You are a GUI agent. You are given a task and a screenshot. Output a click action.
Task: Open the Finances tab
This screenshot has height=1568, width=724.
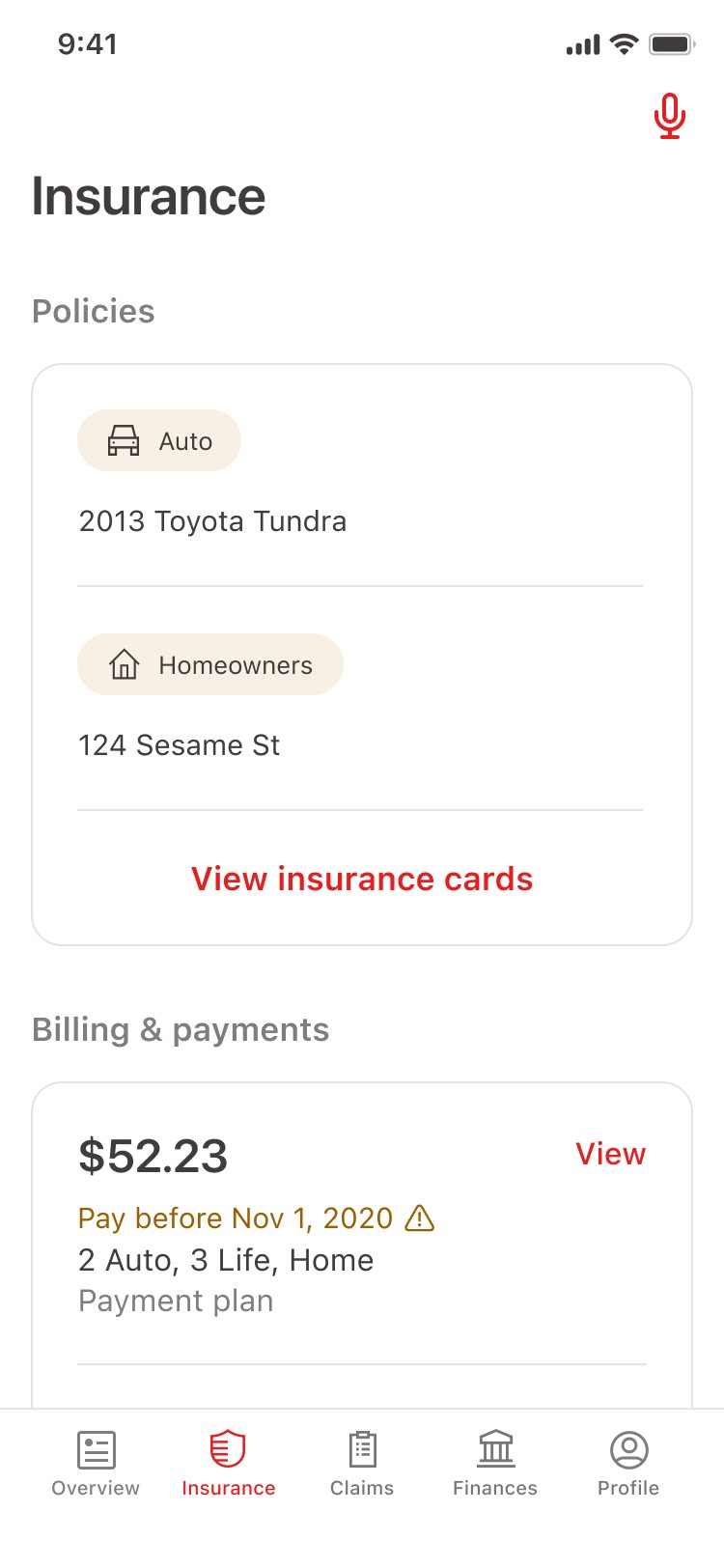[x=495, y=1463]
